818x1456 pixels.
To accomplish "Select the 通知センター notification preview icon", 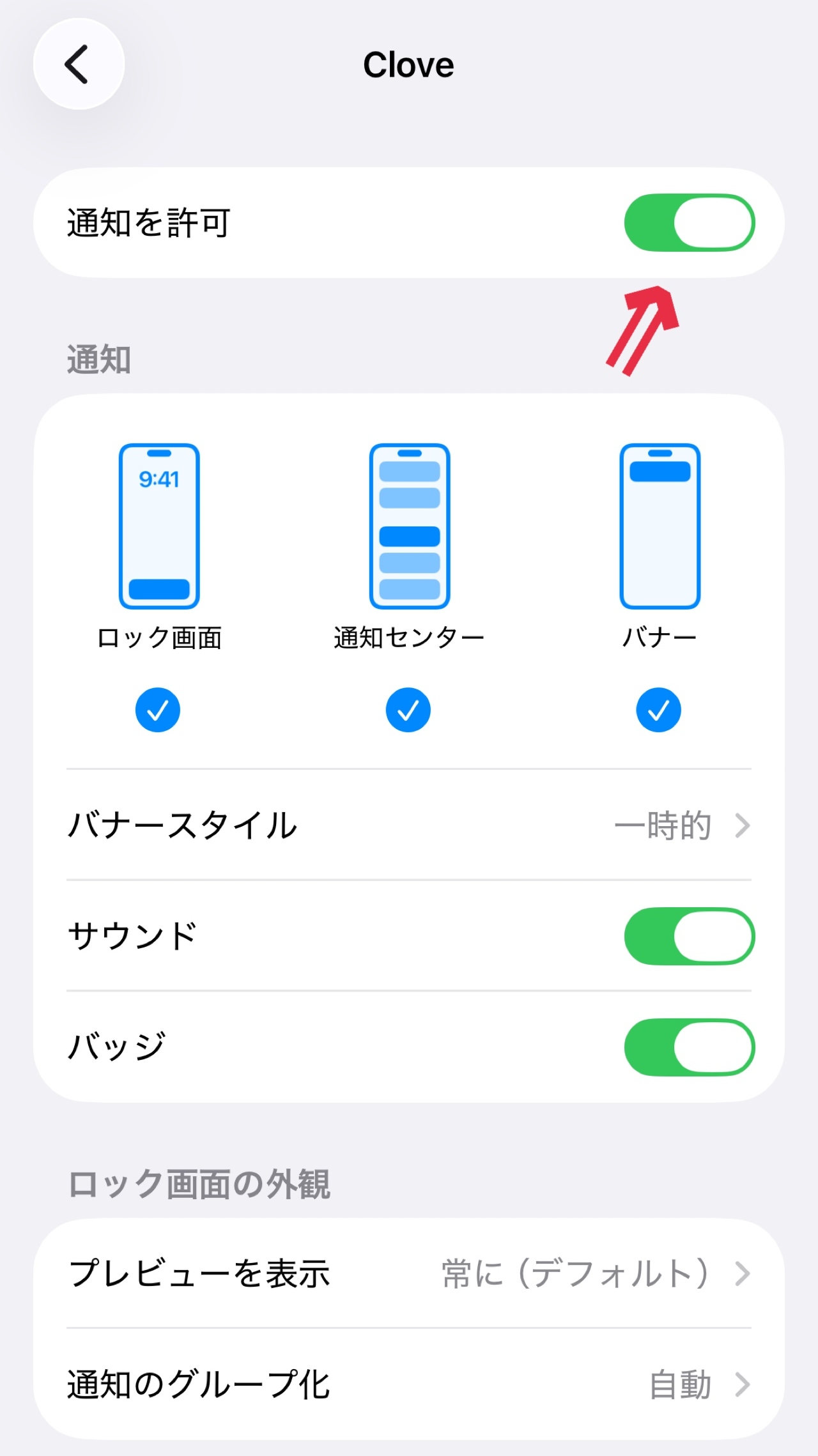I will coord(409,524).
